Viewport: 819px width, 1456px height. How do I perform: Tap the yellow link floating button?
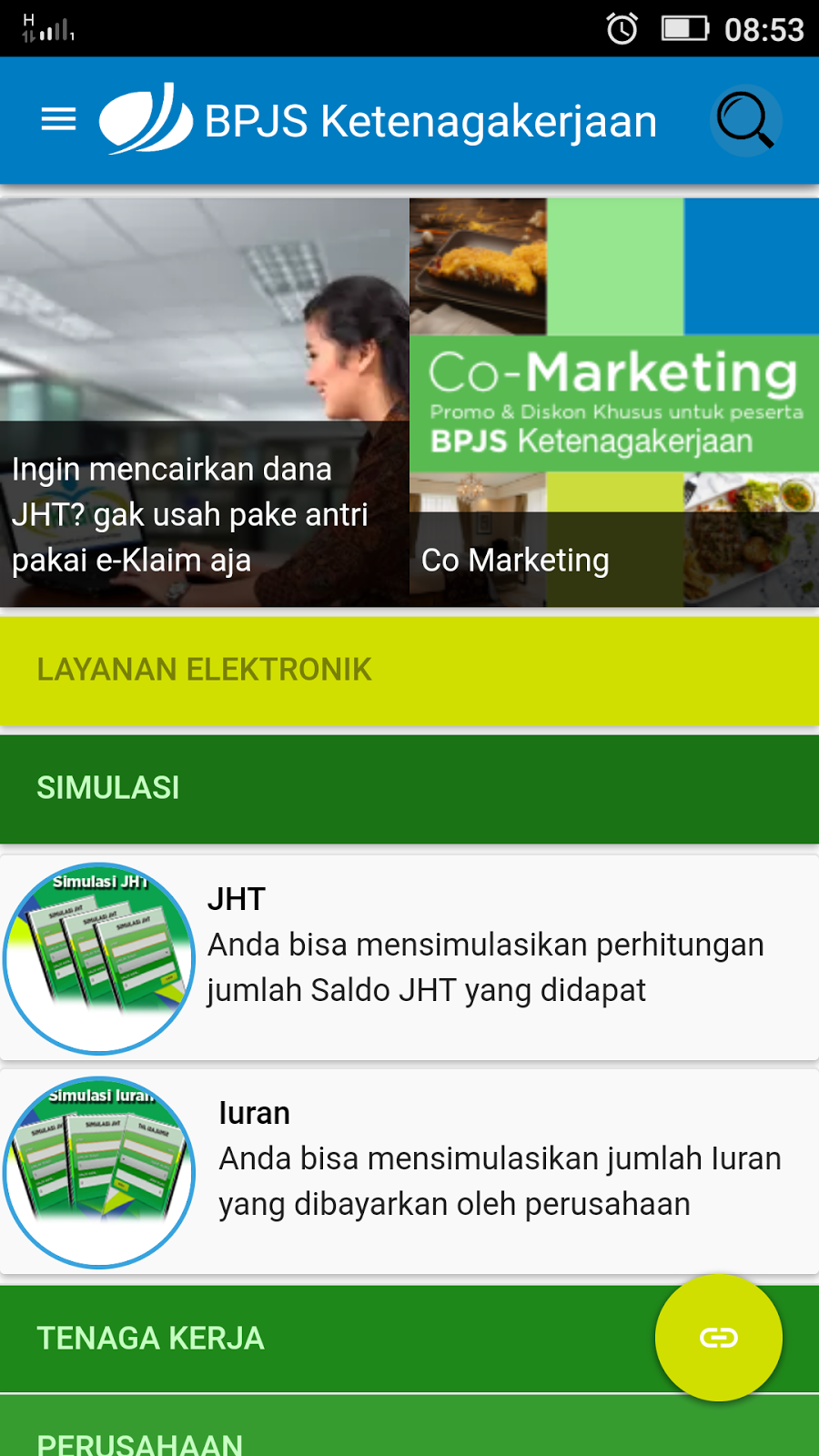[x=718, y=1338]
